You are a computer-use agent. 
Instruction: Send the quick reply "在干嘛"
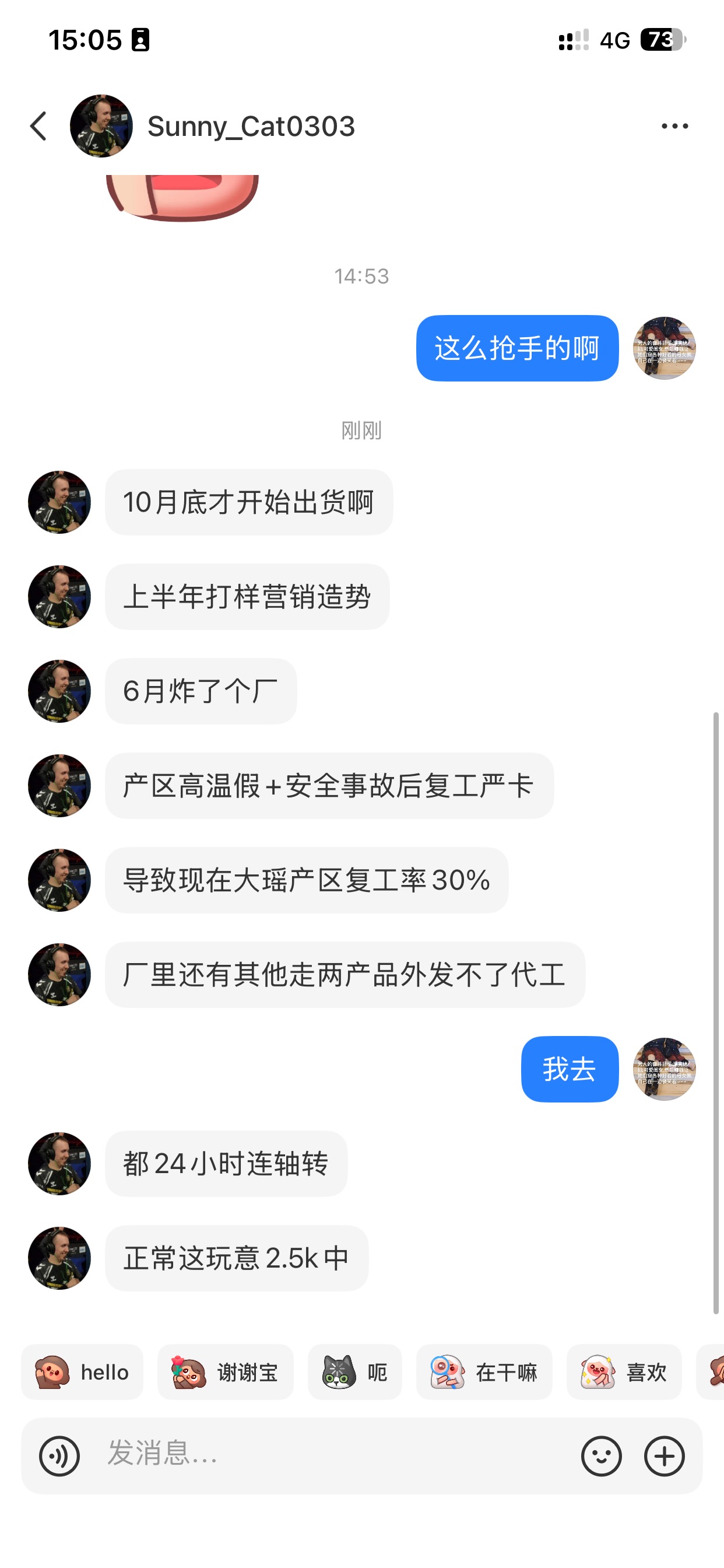(x=484, y=1373)
